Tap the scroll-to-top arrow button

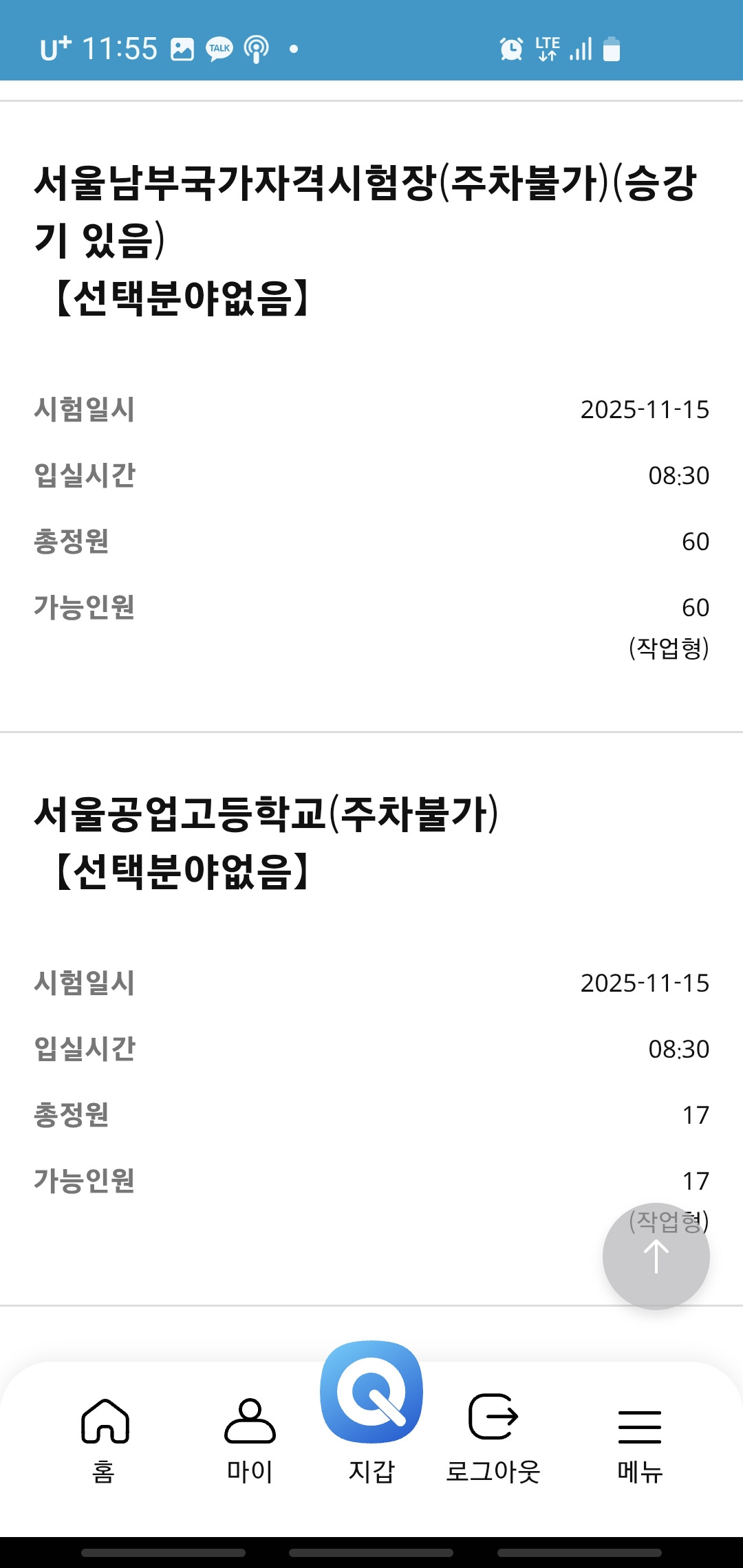656,1256
